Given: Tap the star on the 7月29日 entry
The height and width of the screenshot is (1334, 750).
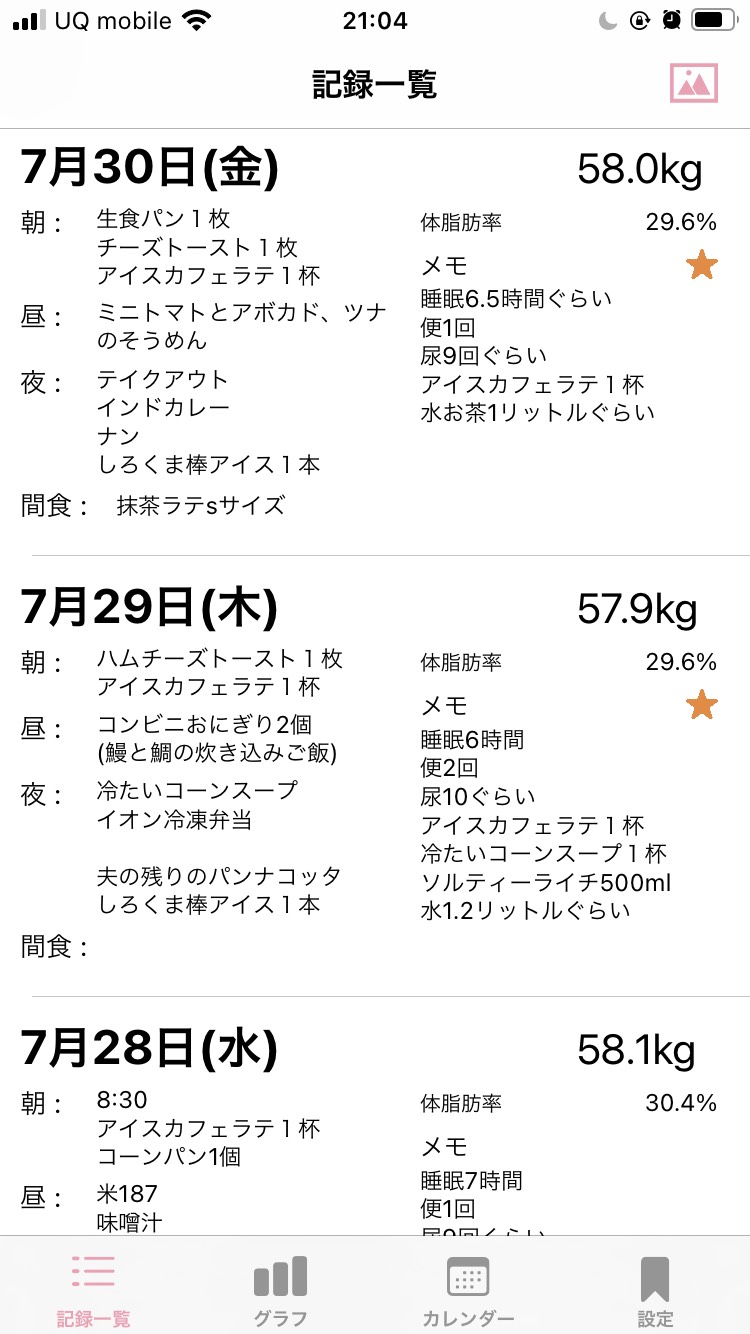Looking at the screenshot, I should click(702, 705).
